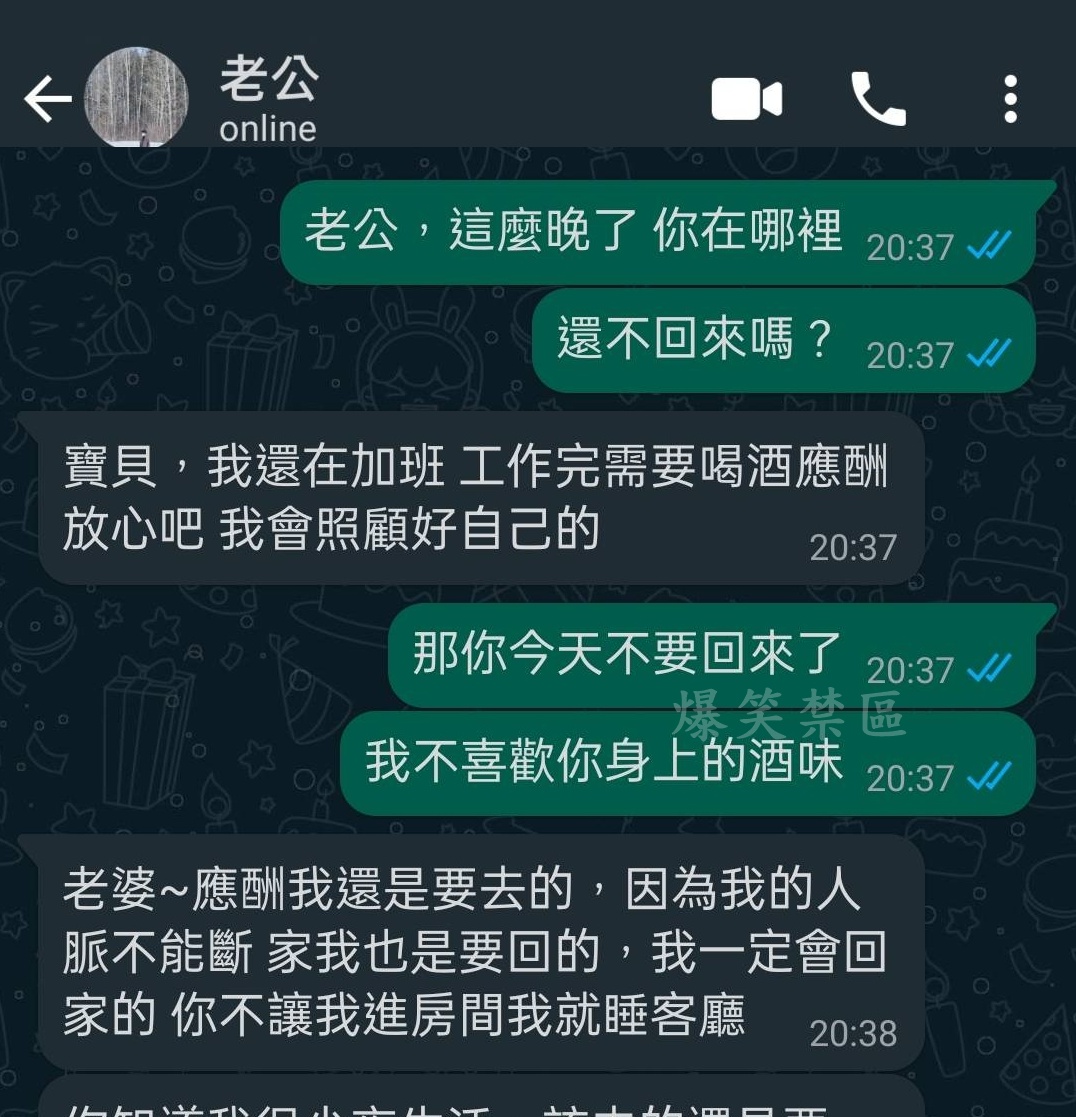Open the three-dot overflow menu
The width and height of the screenshot is (1076, 1117).
pos(1010,99)
